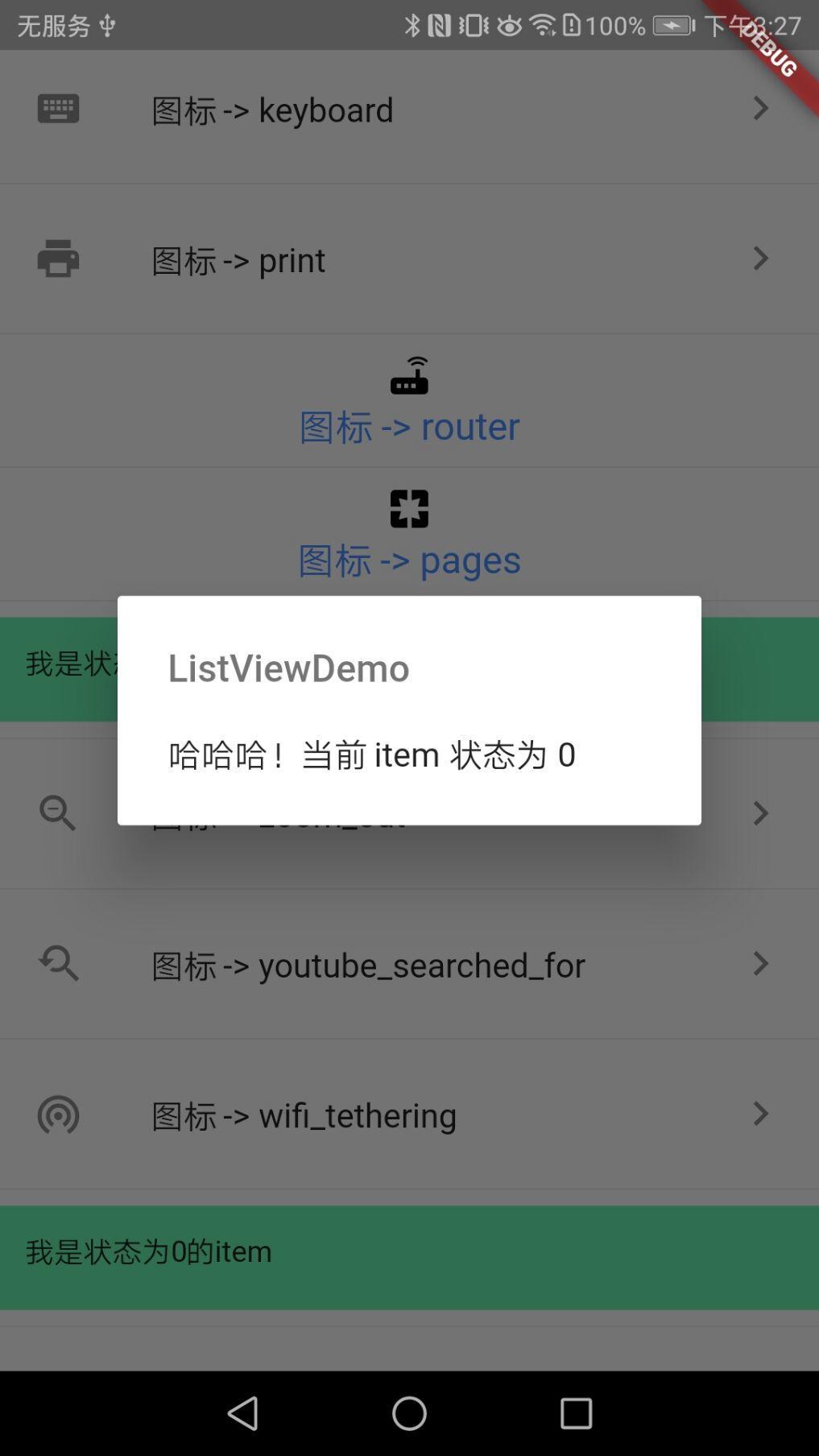
Task: Open the print icon list row
Action: [x=409, y=259]
